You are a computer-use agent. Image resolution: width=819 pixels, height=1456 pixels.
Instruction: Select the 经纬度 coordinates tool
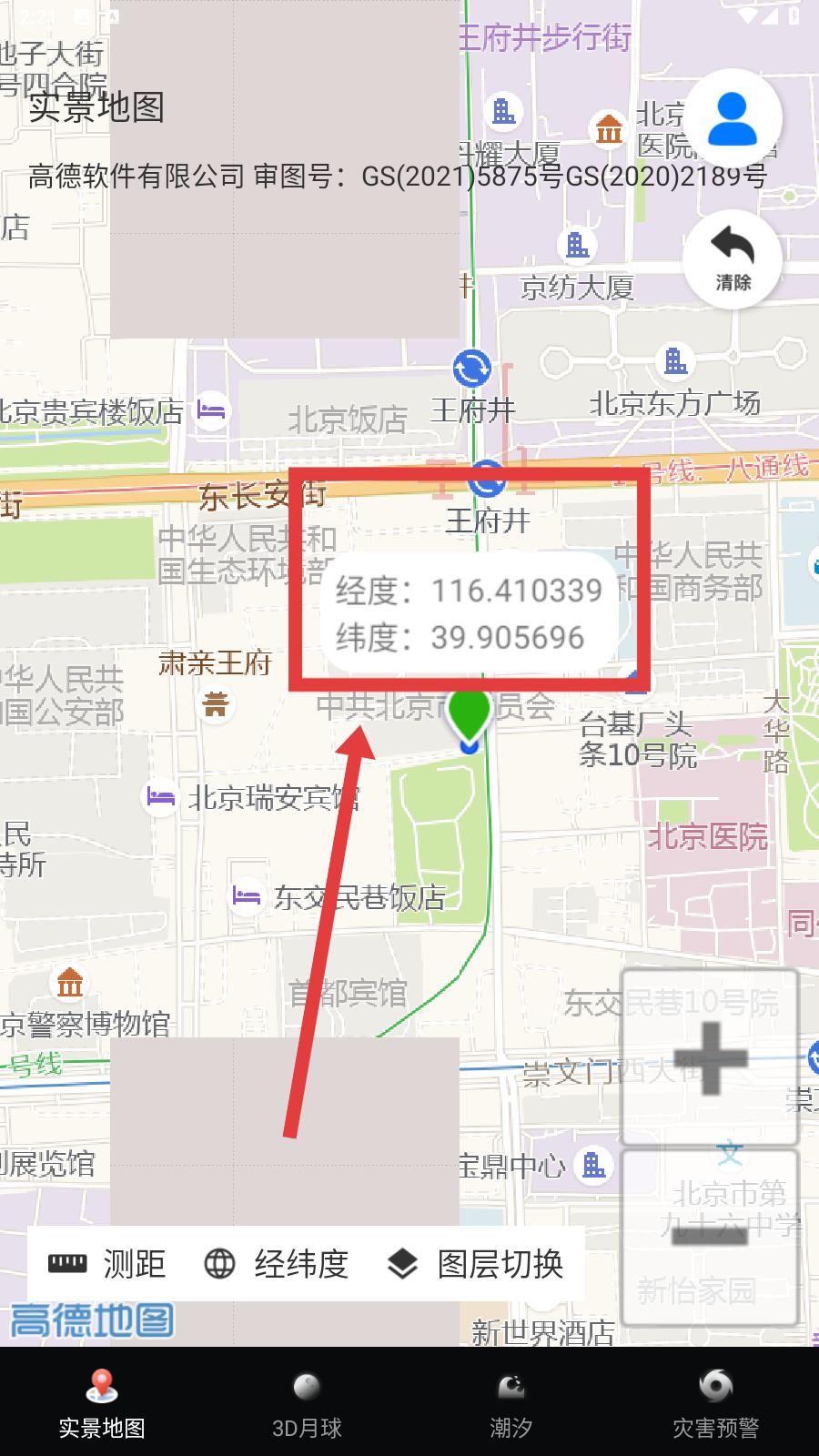tap(276, 1263)
